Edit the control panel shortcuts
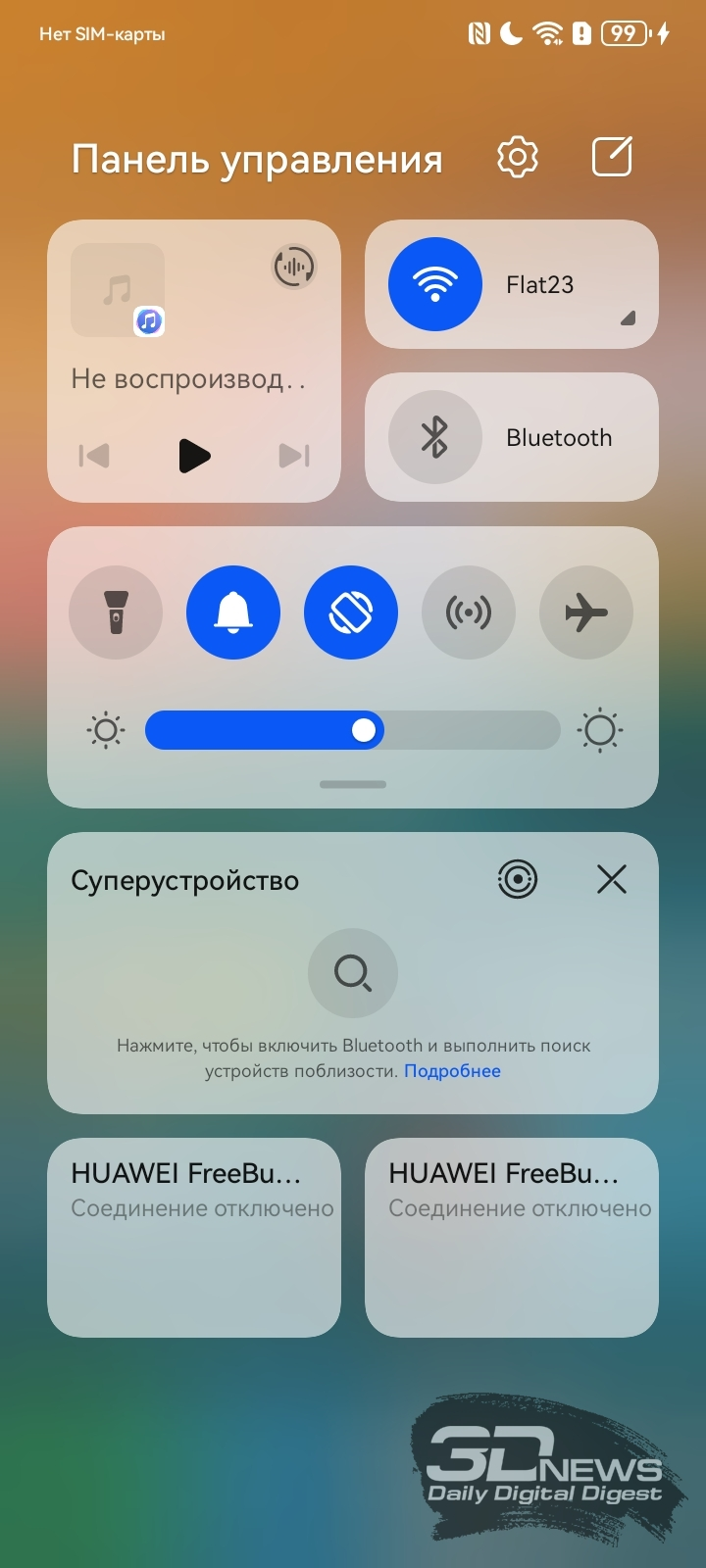Image resolution: width=706 pixels, height=1568 pixels. tap(612, 157)
